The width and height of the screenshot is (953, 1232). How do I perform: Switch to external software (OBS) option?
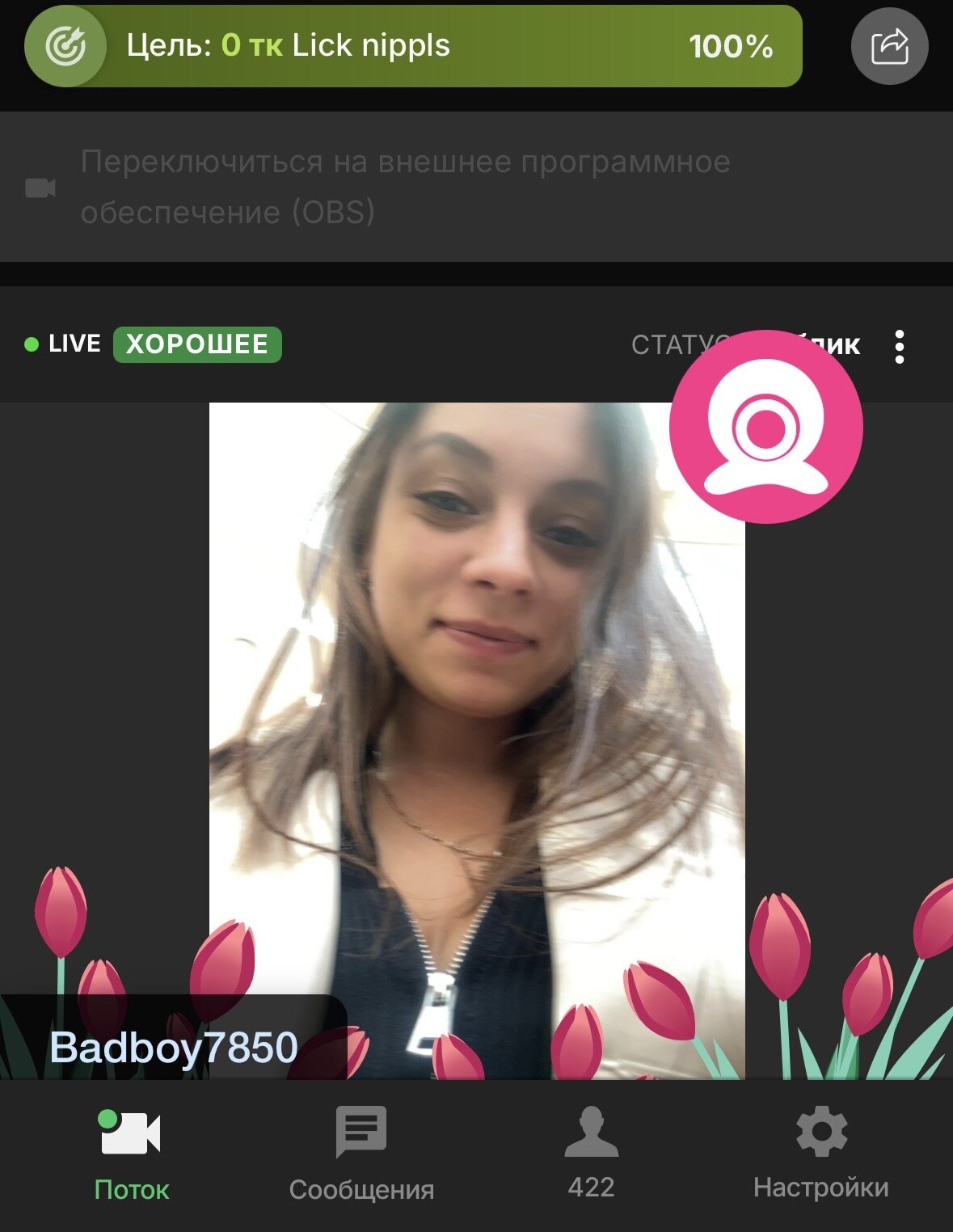click(404, 187)
